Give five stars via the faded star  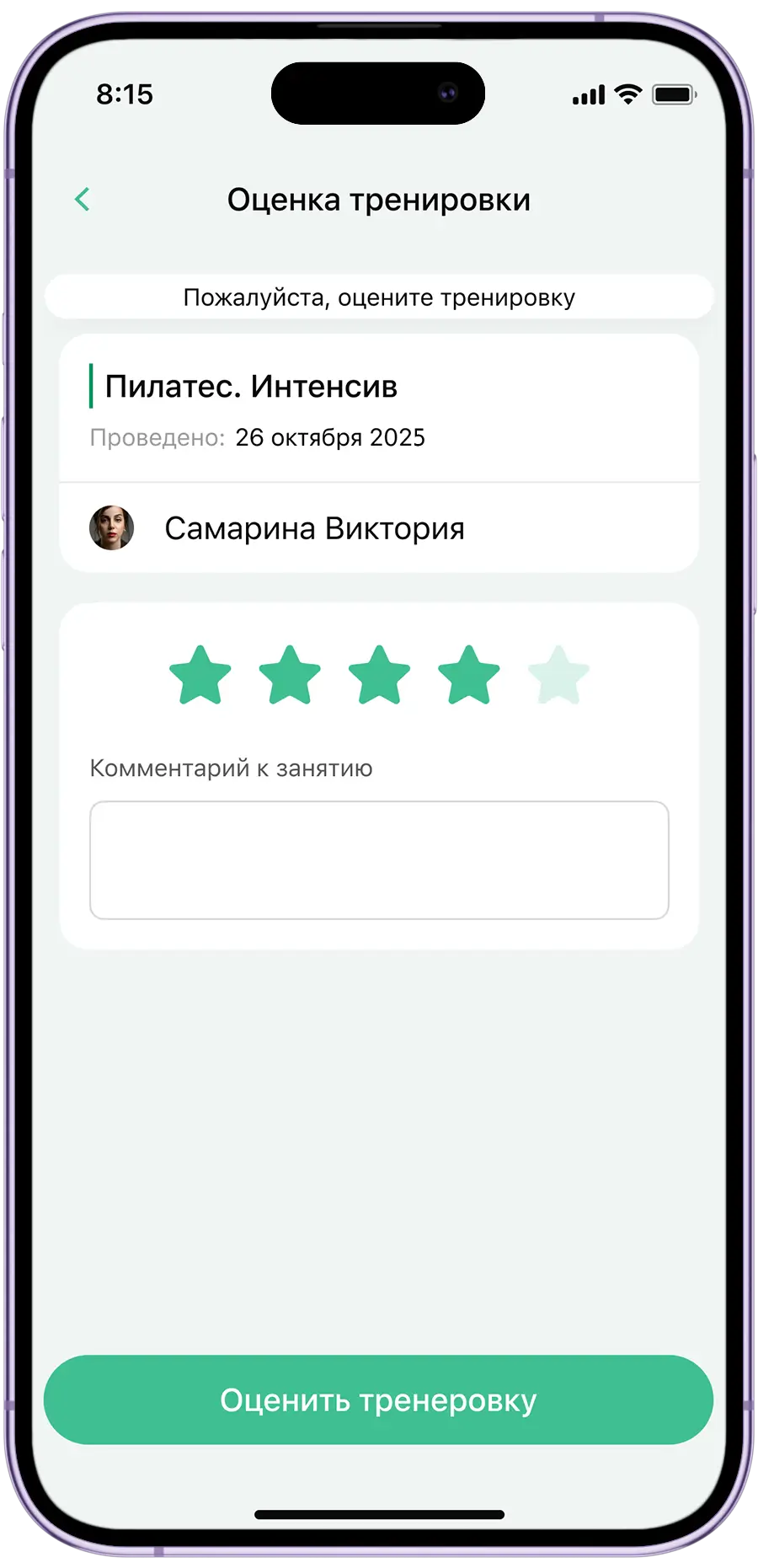click(558, 676)
